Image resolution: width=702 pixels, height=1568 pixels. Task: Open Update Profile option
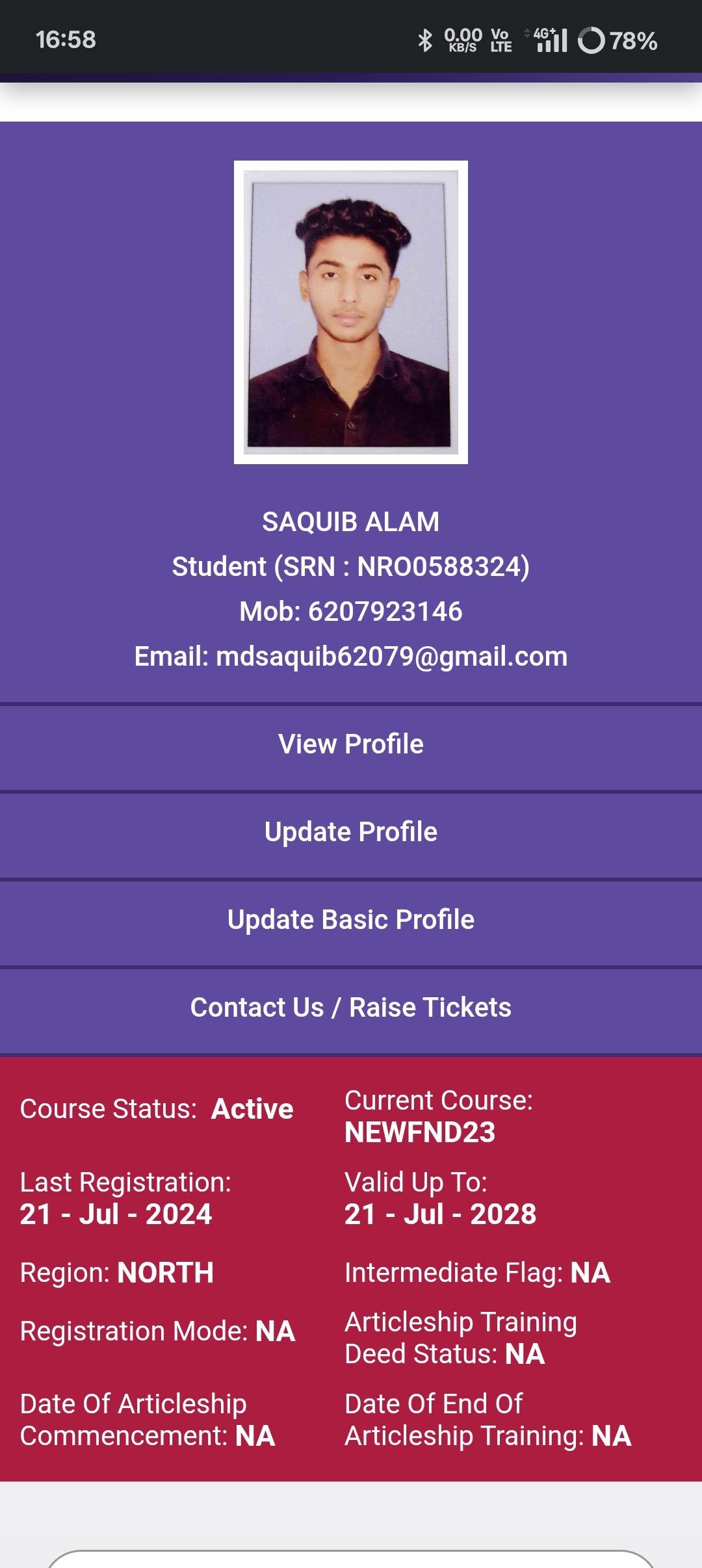[351, 832]
